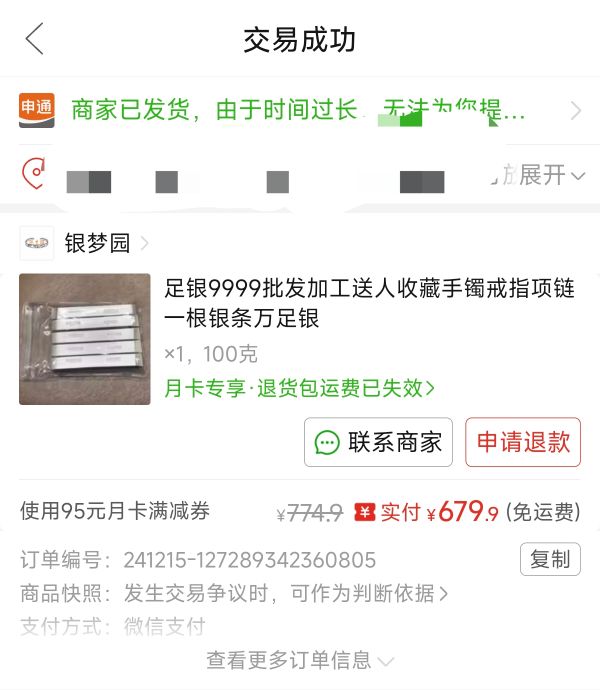
Task: Tap 申请退款 to request a refund
Action: [522, 442]
